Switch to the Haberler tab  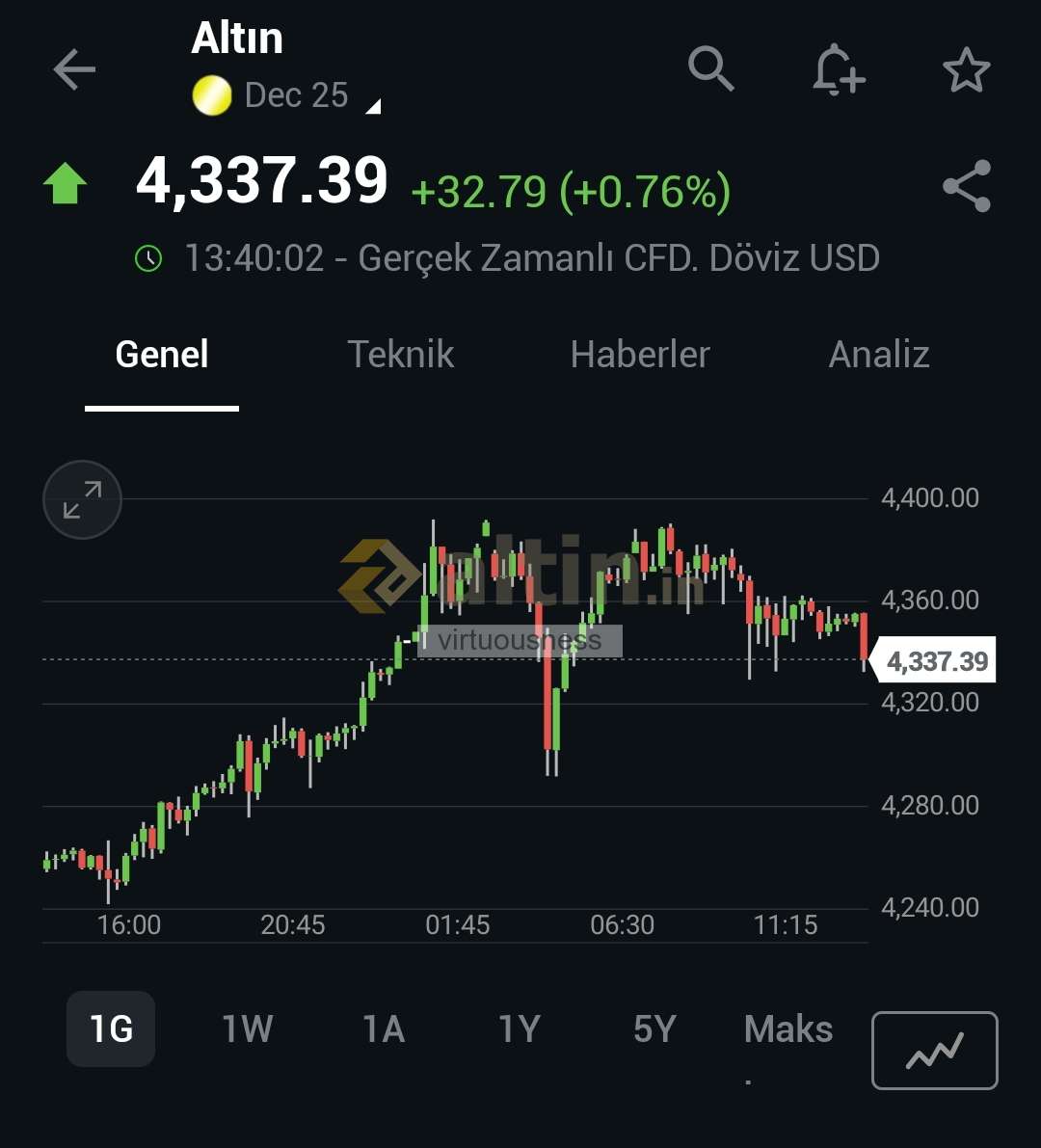(x=640, y=355)
